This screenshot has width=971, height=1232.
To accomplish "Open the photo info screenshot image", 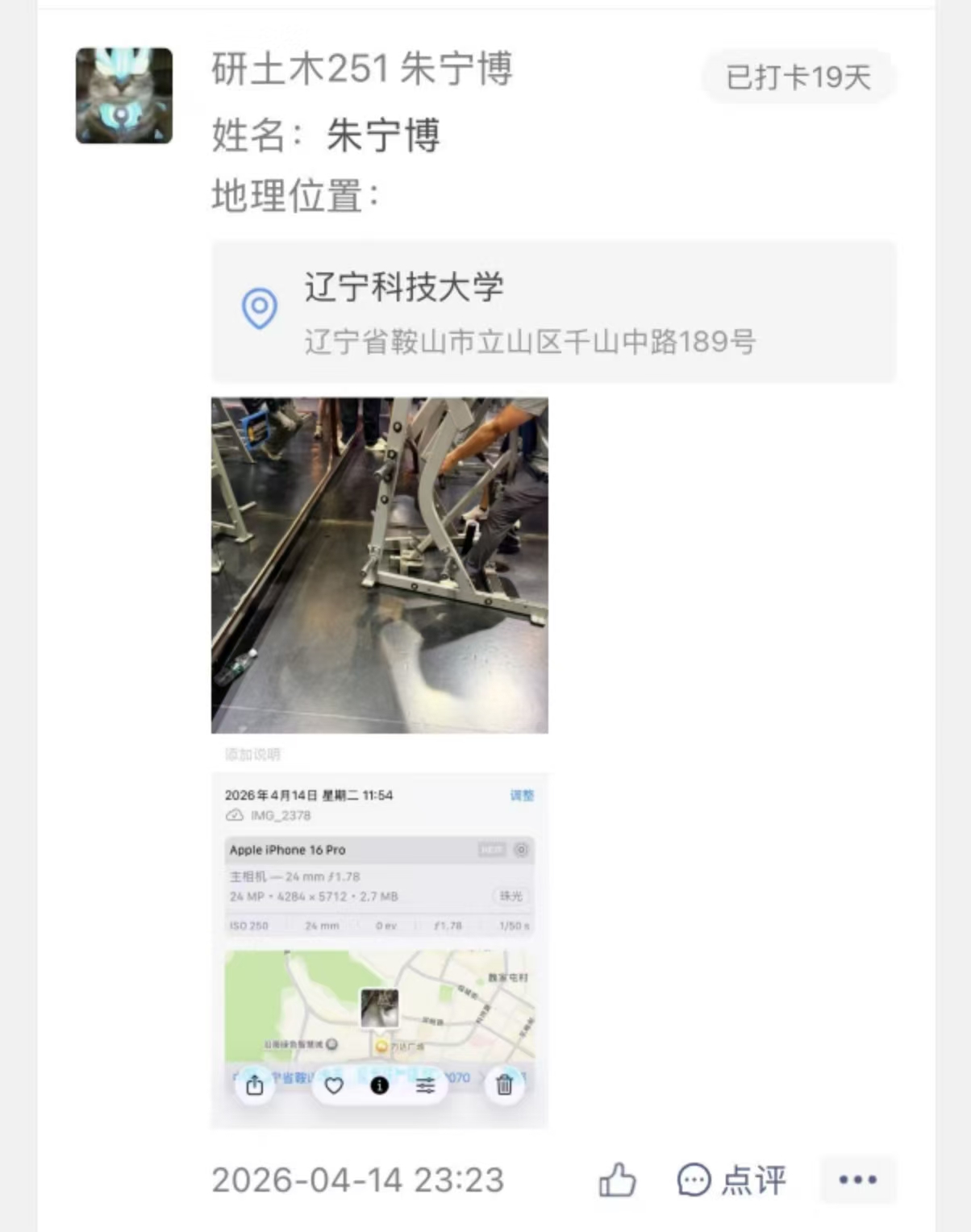I will [379, 950].
